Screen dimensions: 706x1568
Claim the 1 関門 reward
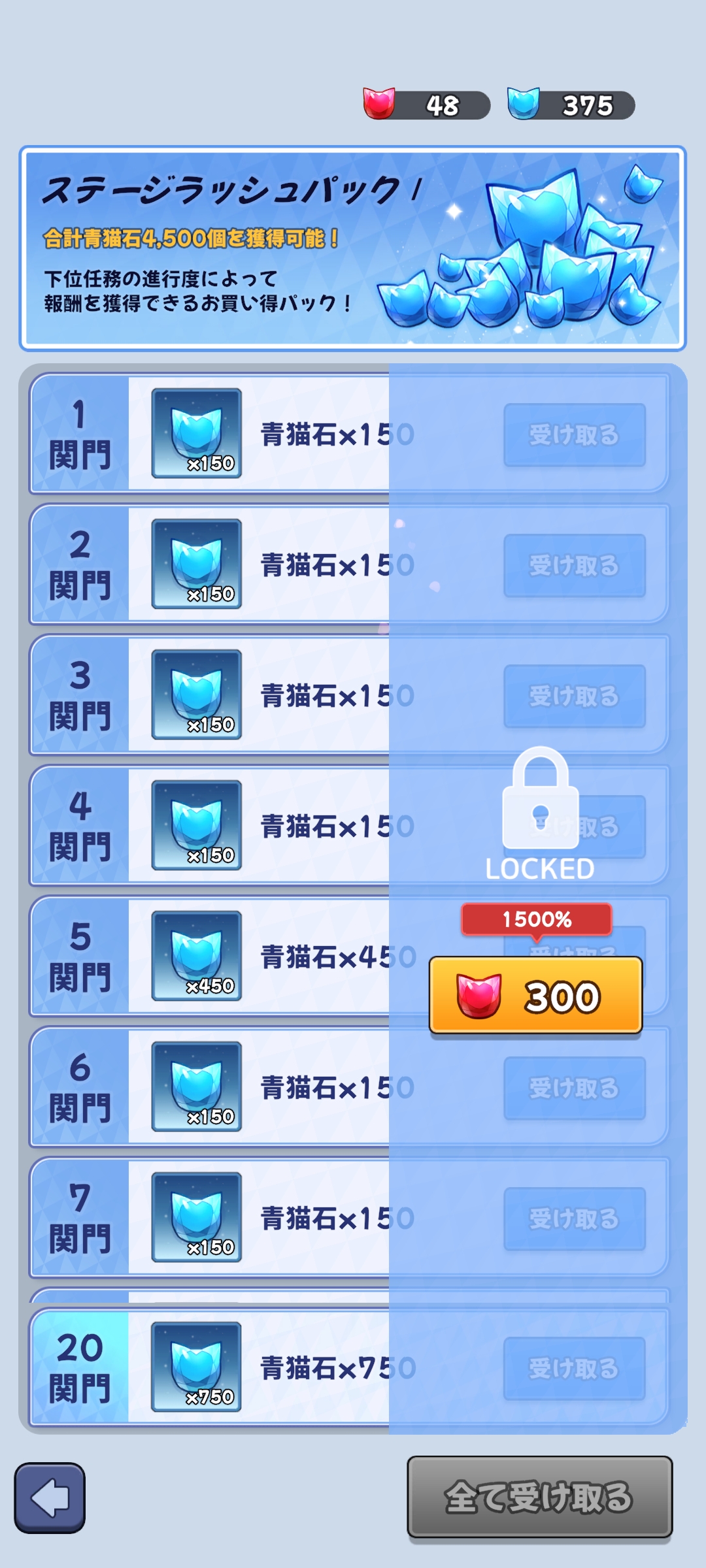click(574, 434)
